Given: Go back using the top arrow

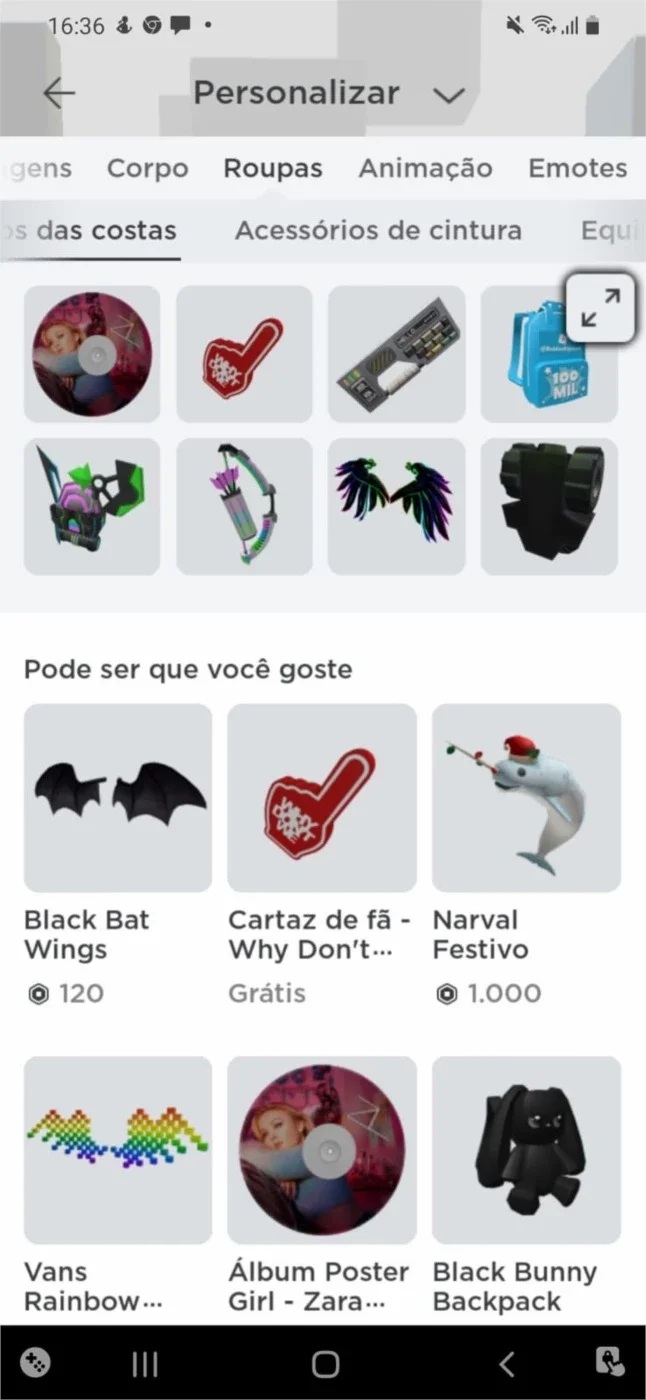Looking at the screenshot, I should 59,93.
